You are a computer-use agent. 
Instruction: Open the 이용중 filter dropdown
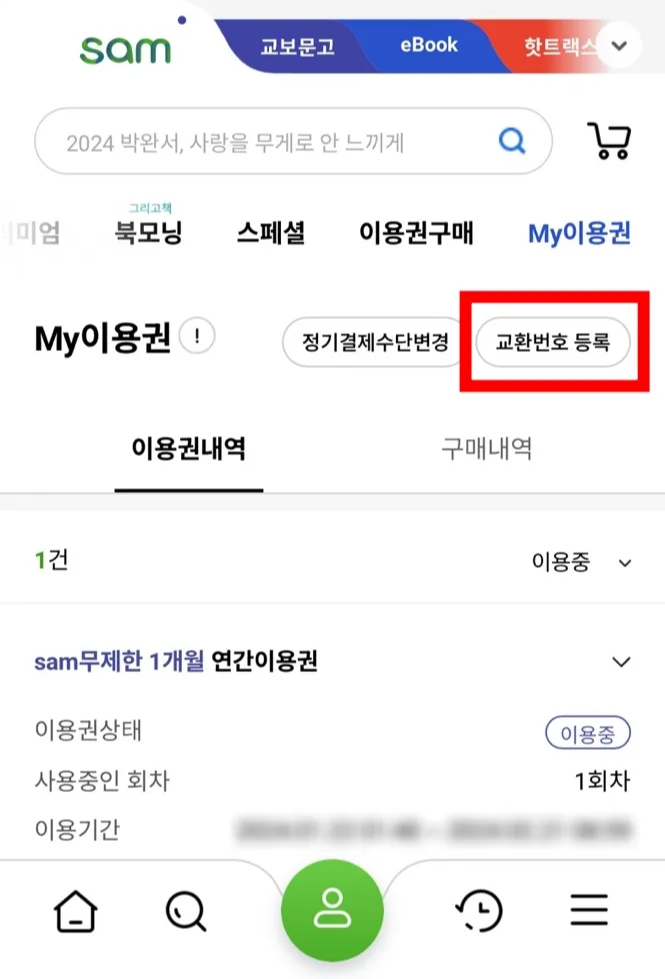[582, 562]
